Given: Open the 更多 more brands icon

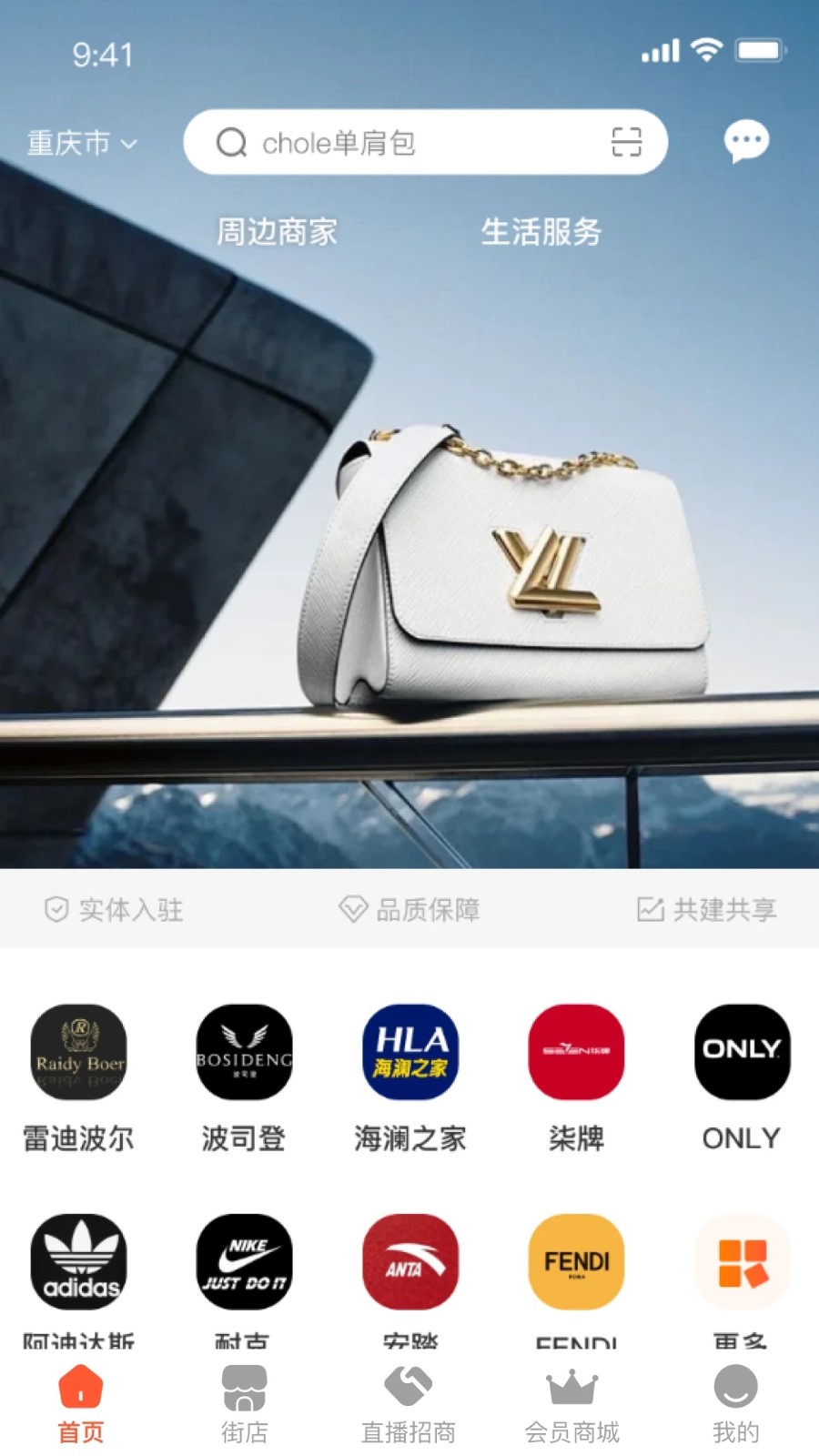Looking at the screenshot, I should pos(741,1263).
